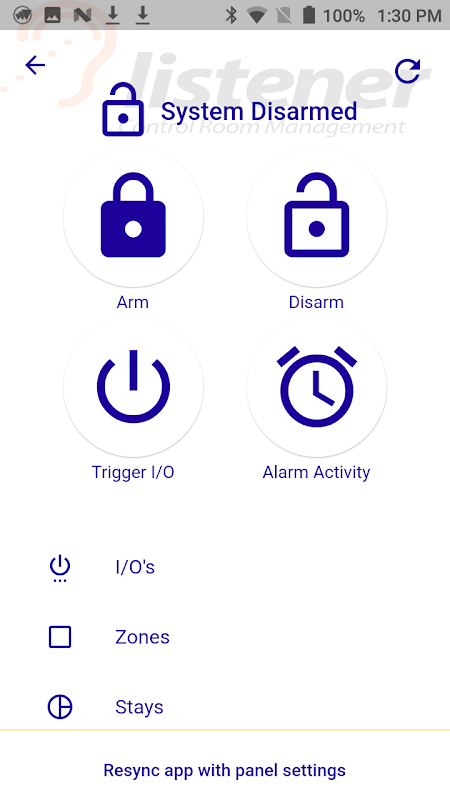Open Trigger I/O
Image resolution: width=450 pixels, height=800 pixels.
[x=133, y=387]
